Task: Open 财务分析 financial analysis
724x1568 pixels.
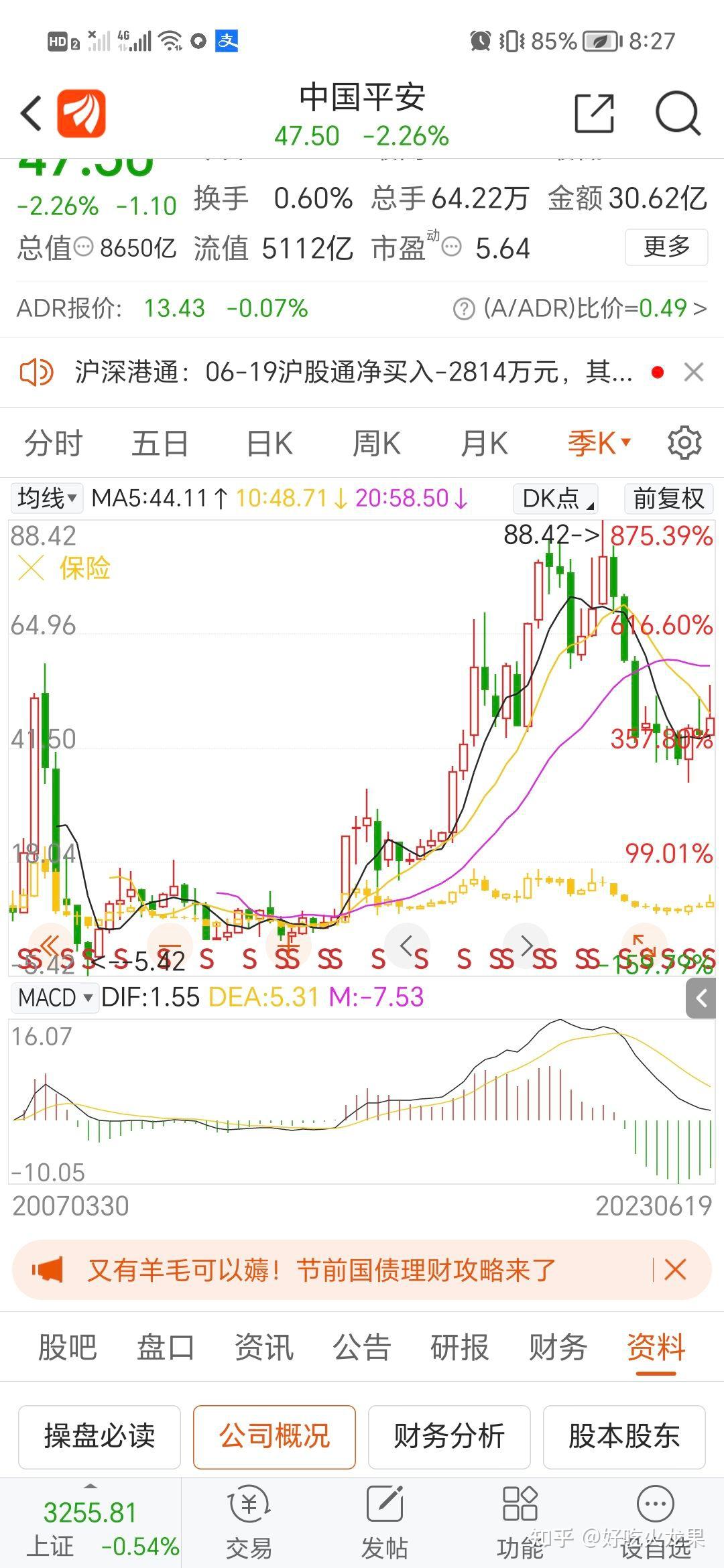Action: [449, 1437]
